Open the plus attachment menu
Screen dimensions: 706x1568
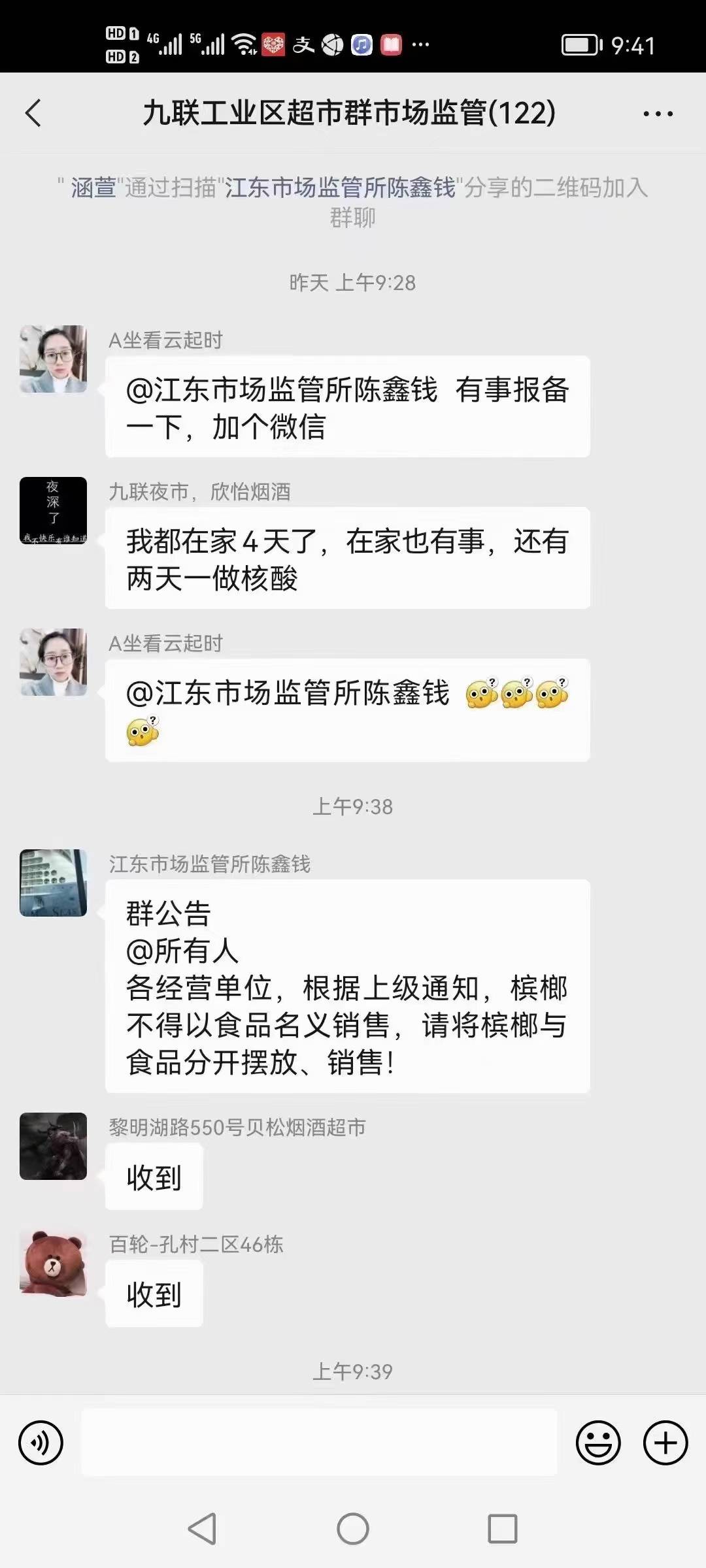(665, 1443)
